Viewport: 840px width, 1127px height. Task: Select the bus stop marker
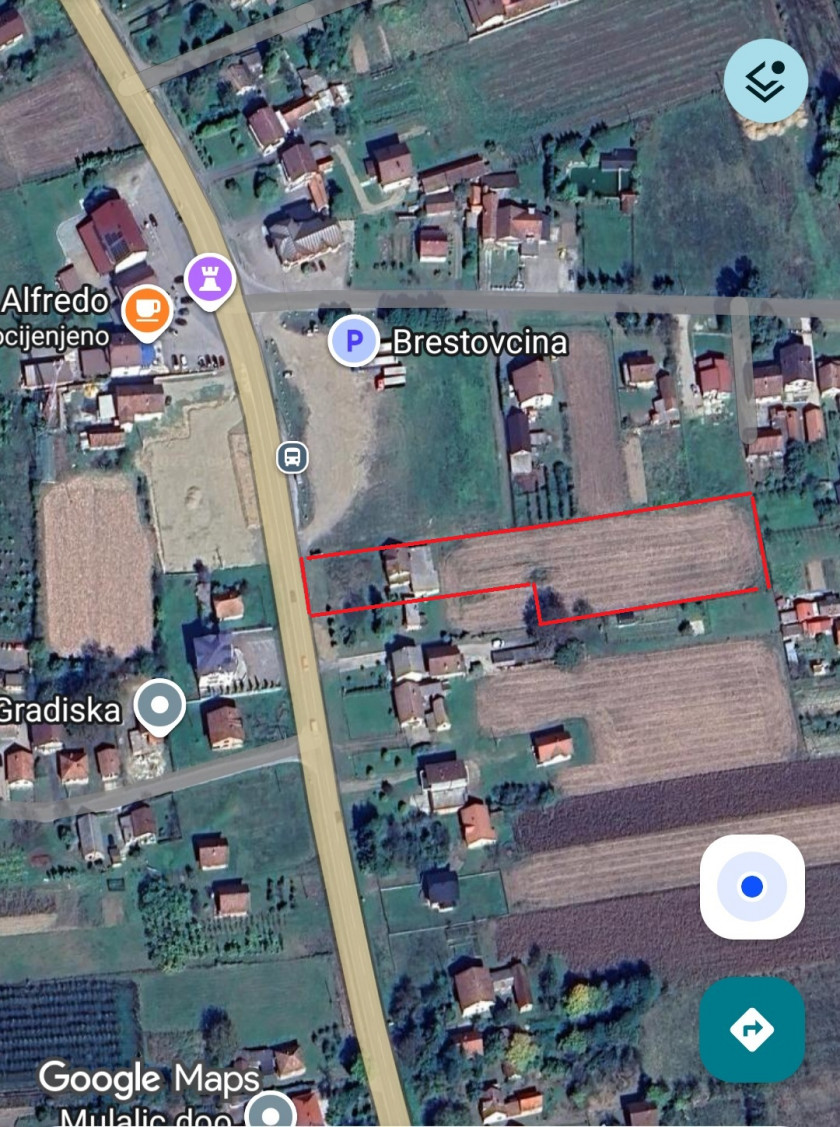(x=292, y=458)
